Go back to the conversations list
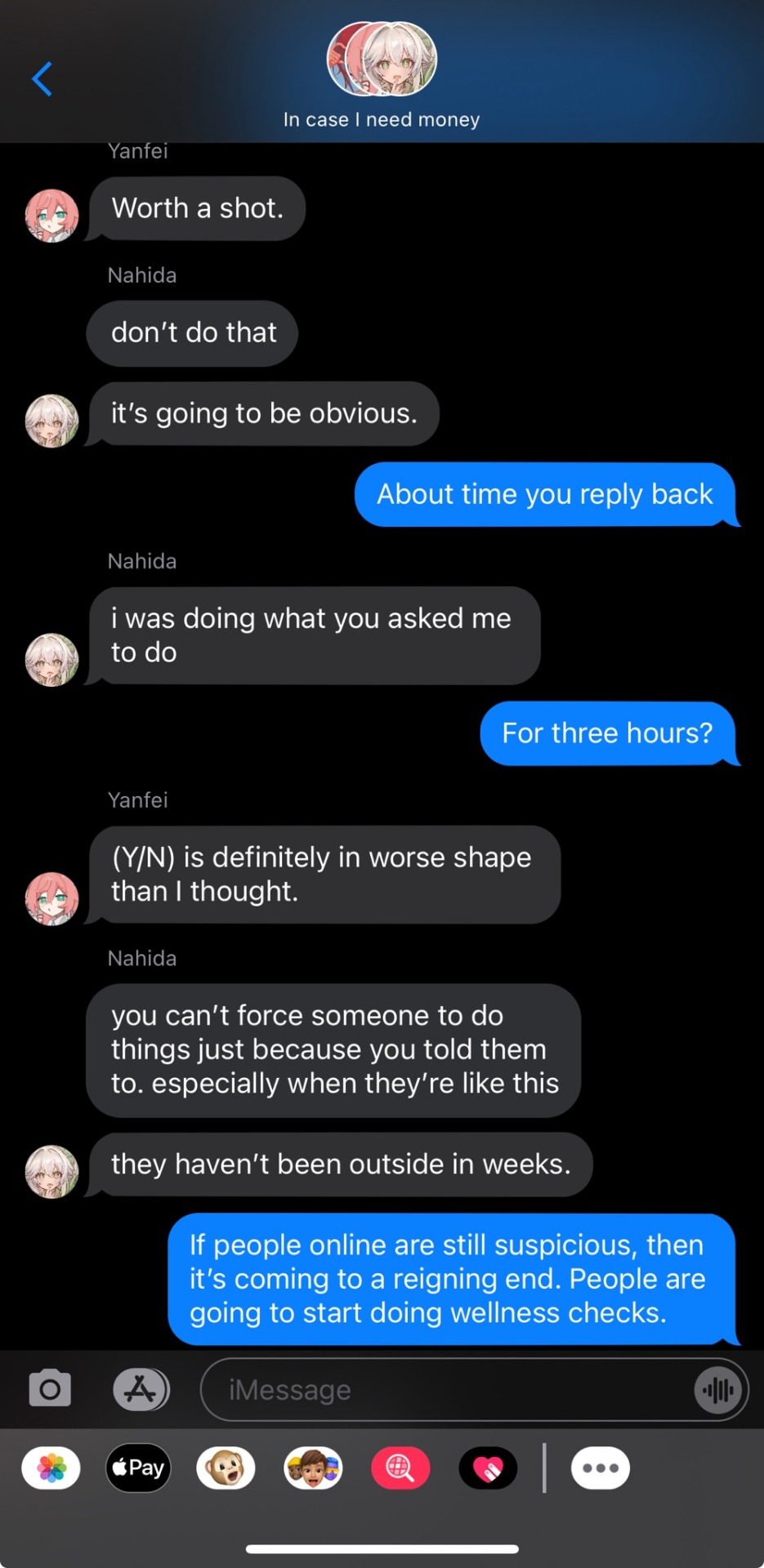This screenshot has width=764, height=1568. 42,79
